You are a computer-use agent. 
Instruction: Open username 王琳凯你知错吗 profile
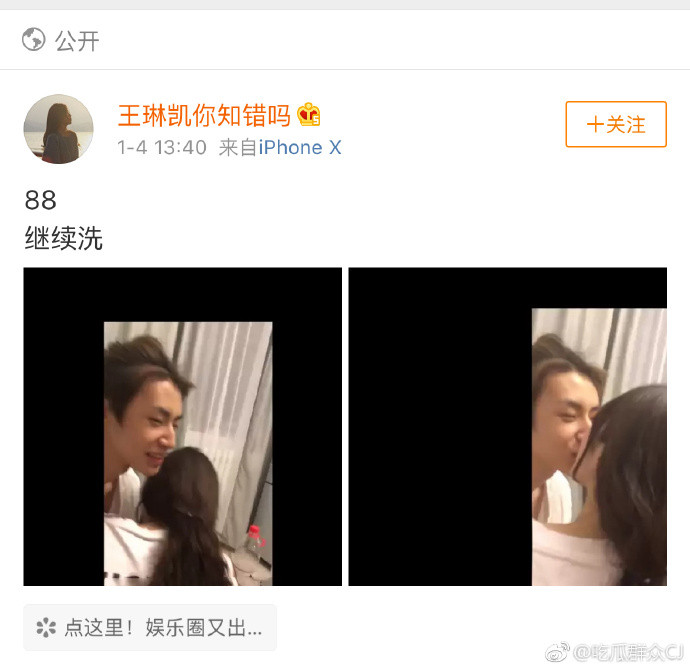[205, 115]
